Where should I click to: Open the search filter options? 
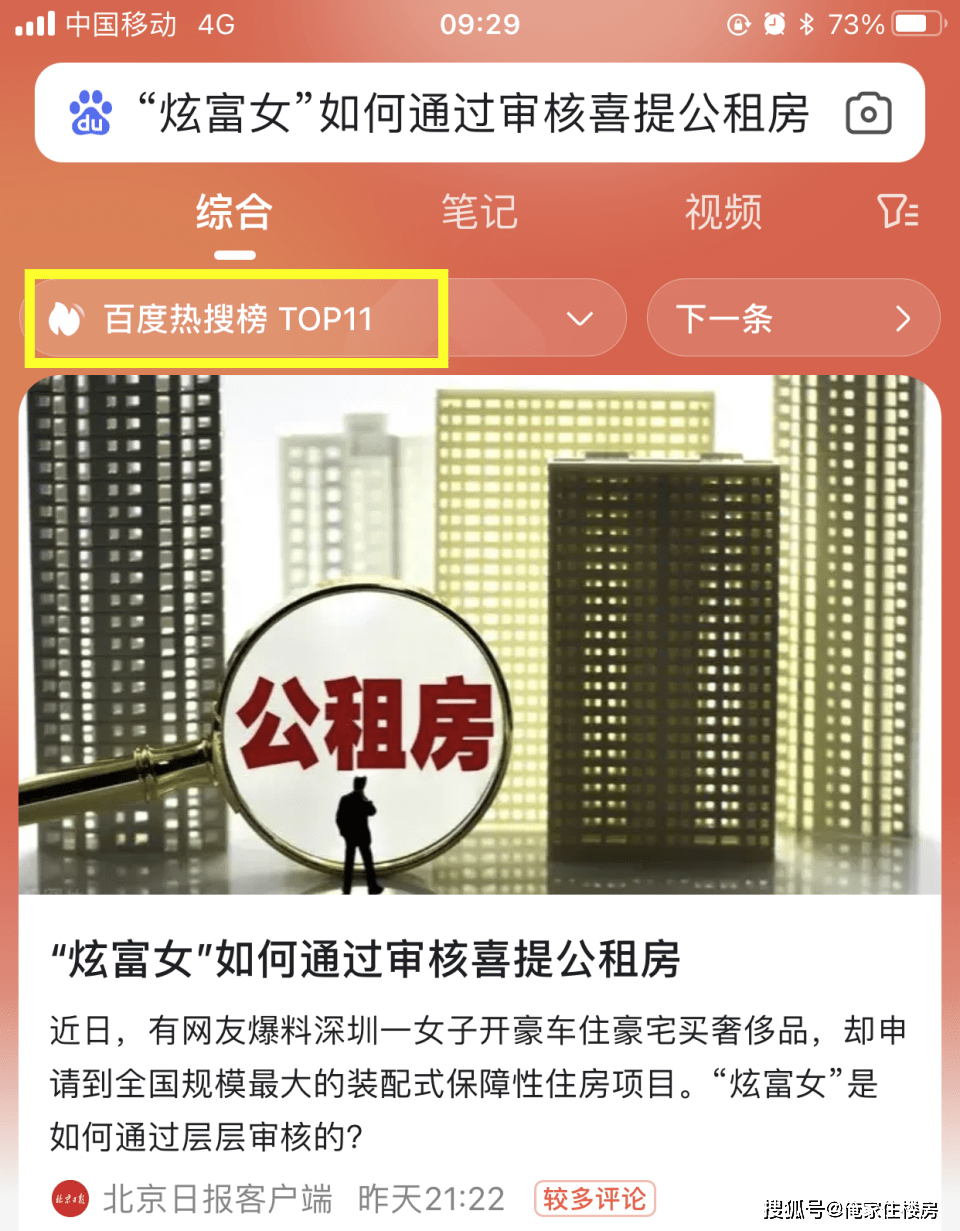tap(897, 212)
